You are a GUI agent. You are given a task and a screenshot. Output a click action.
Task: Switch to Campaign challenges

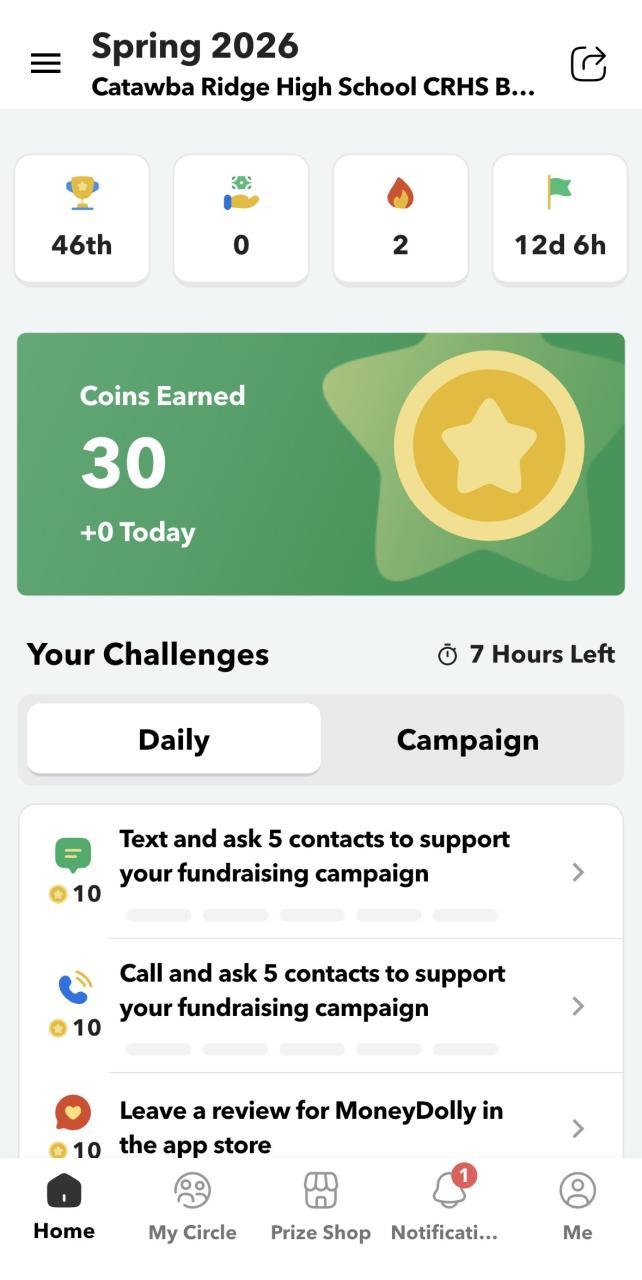(x=468, y=740)
